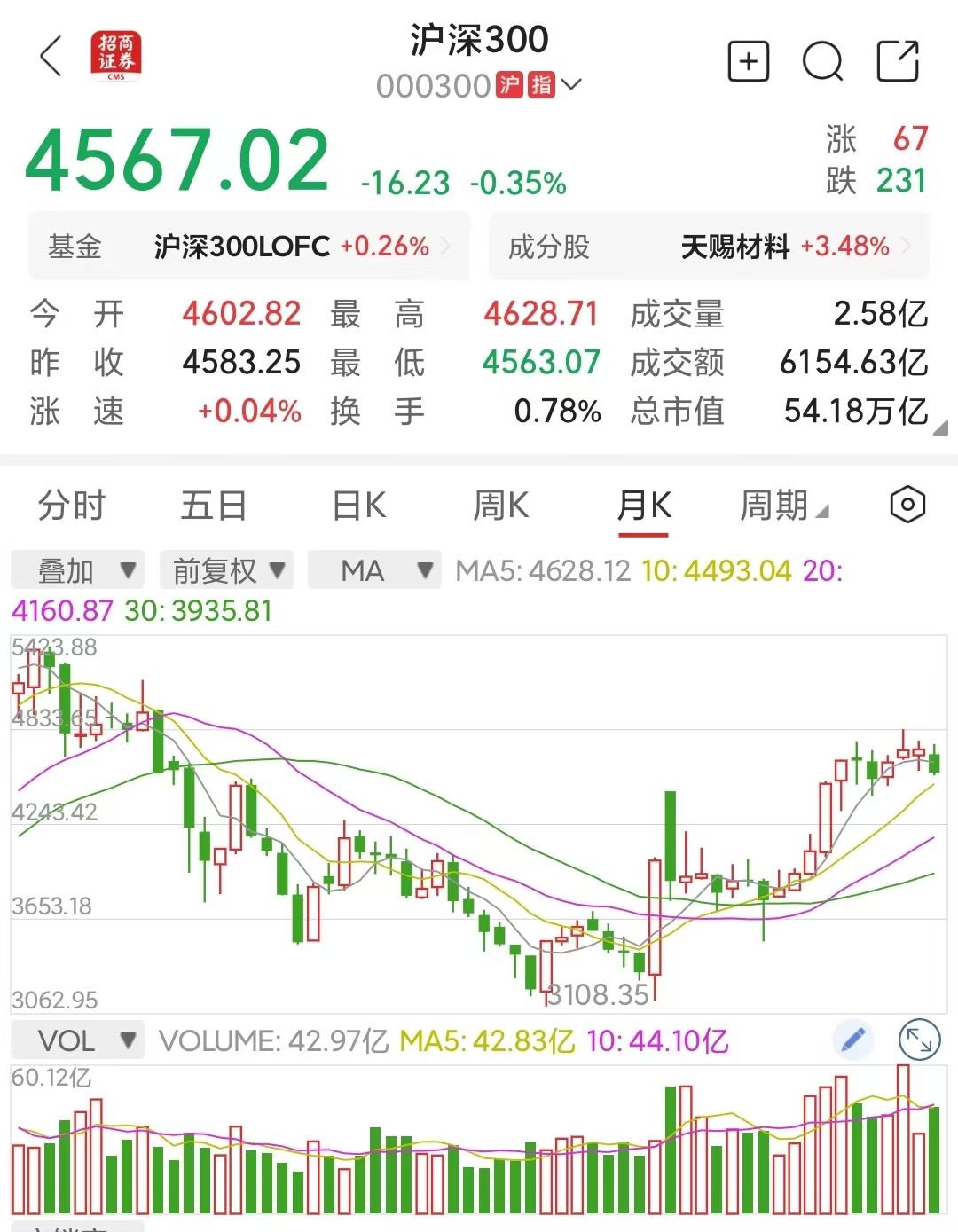The height and width of the screenshot is (1232, 958).
Task: Open the stock search with the magnifier icon
Action: click(823, 62)
